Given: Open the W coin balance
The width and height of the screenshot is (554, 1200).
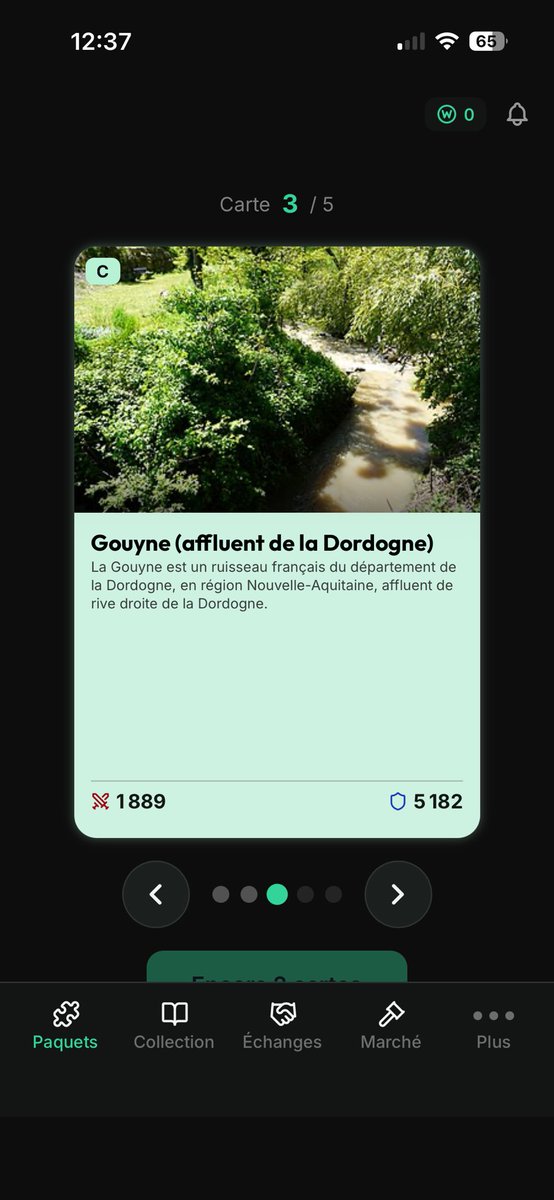Looking at the screenshot, I should 456,114.
